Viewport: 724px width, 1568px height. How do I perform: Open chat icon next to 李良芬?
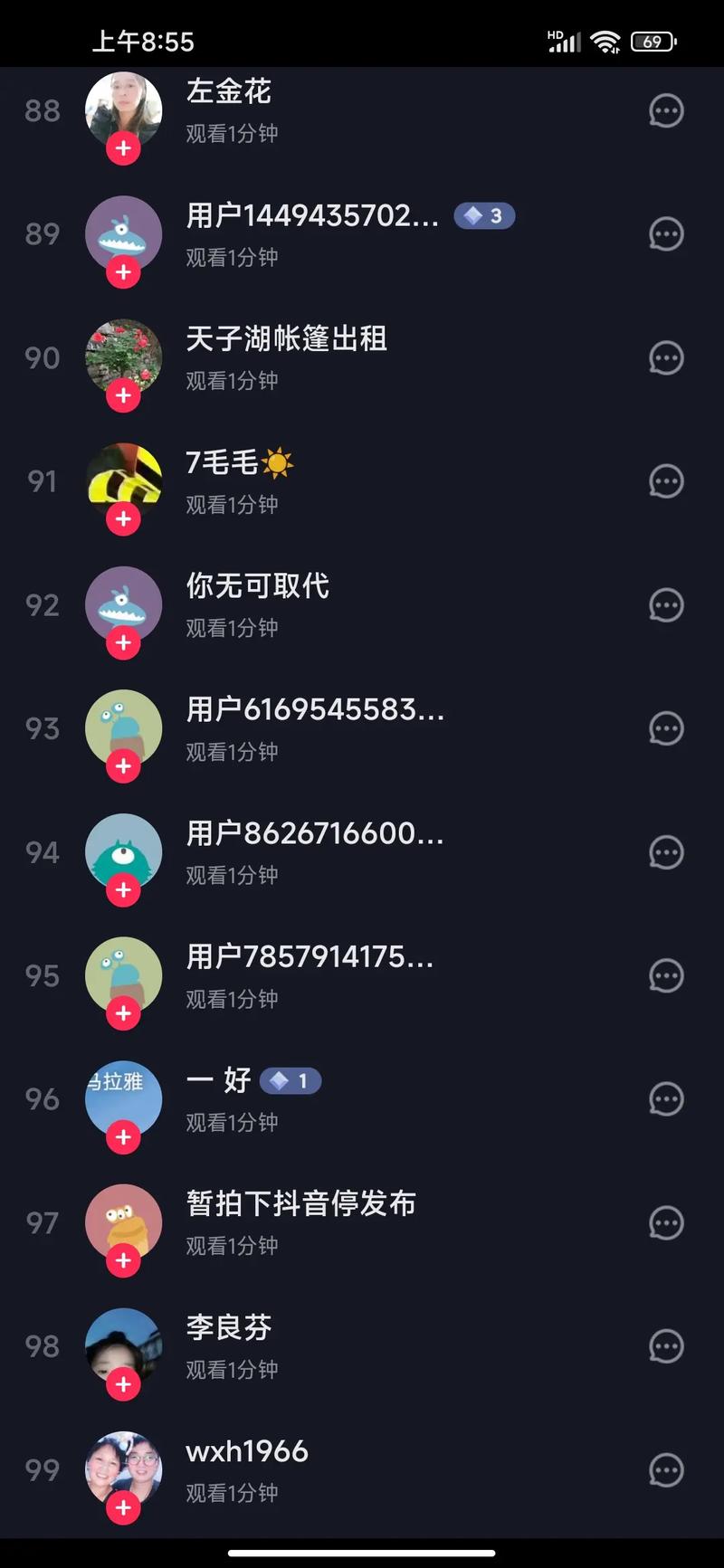pos(666,1346)
